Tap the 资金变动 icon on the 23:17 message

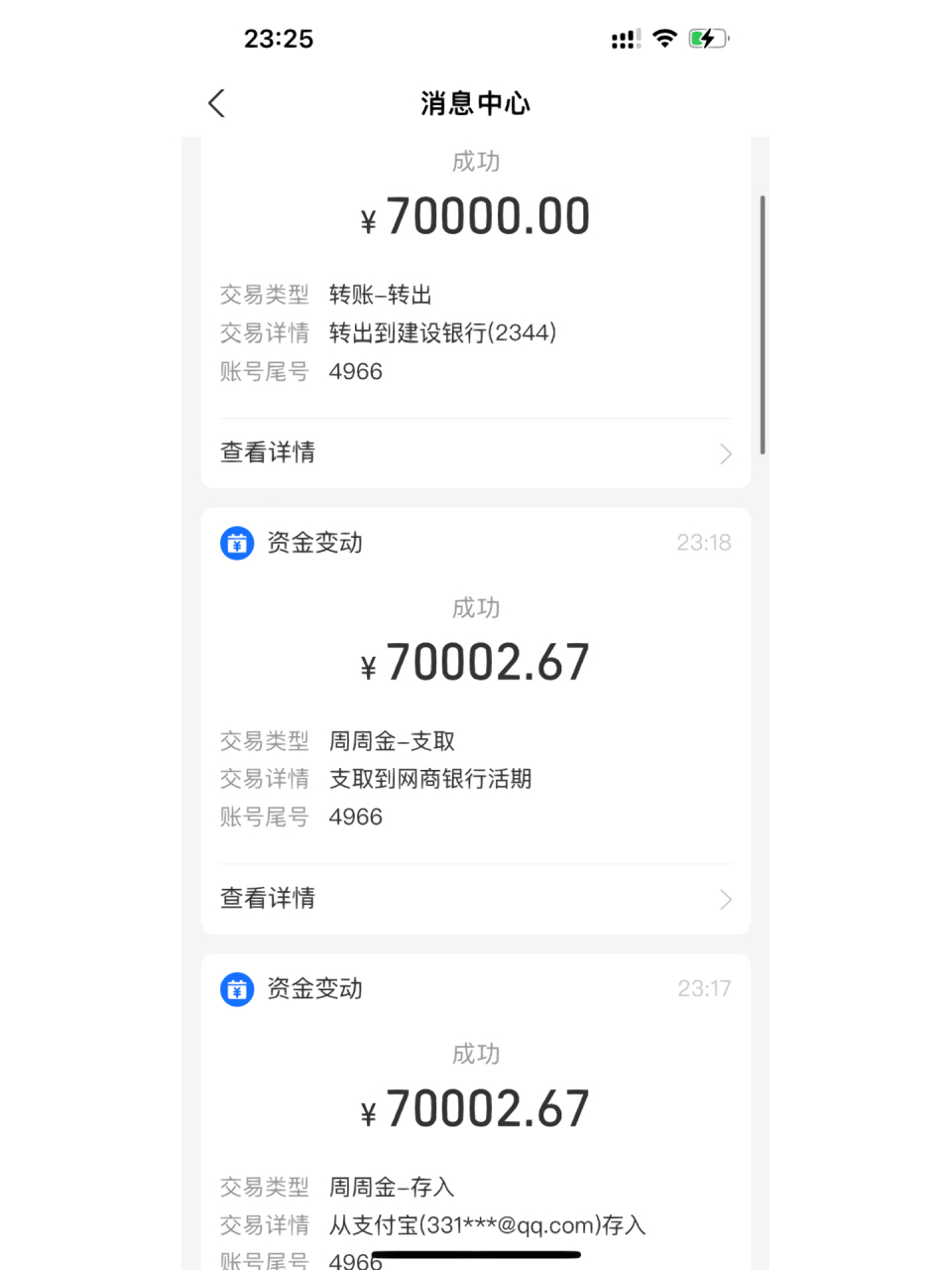(237, 989)
